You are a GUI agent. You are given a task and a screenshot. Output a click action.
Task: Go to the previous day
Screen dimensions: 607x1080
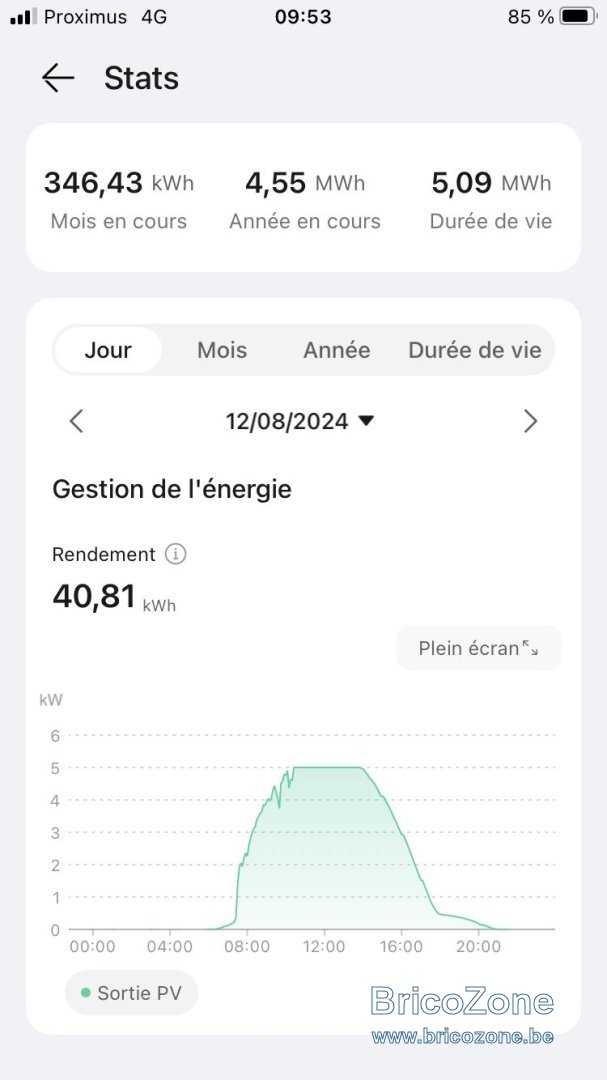point(76,421)
